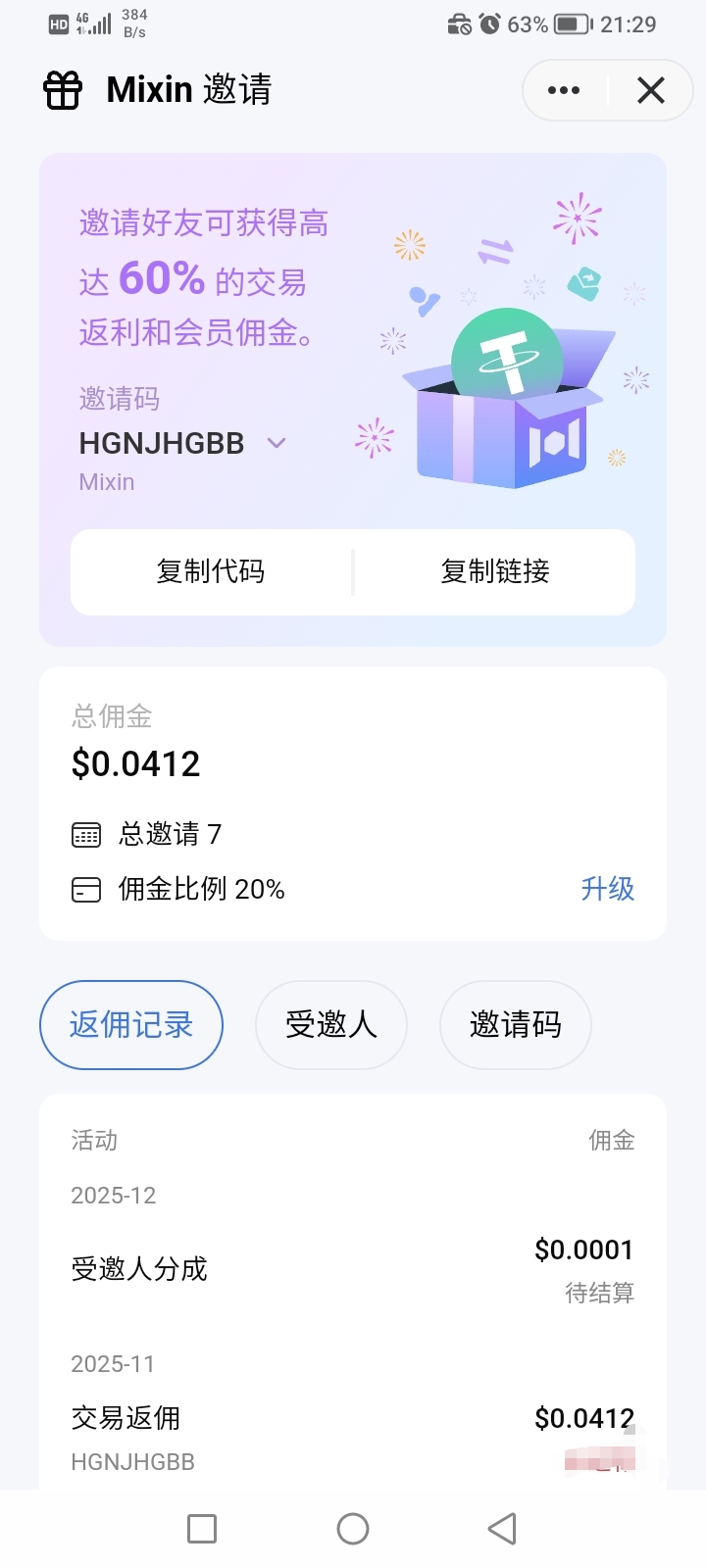The image size is (706, 1568).
Task: Tap 复制代码 to copy invite code
Action: [211, 571]
